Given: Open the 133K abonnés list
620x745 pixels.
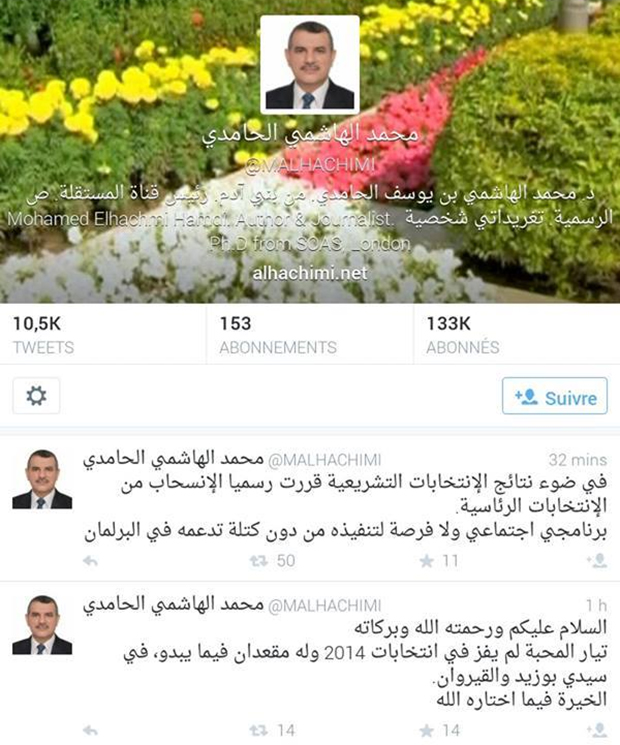Looking at the screenshot, I should (x=462, y=335).
